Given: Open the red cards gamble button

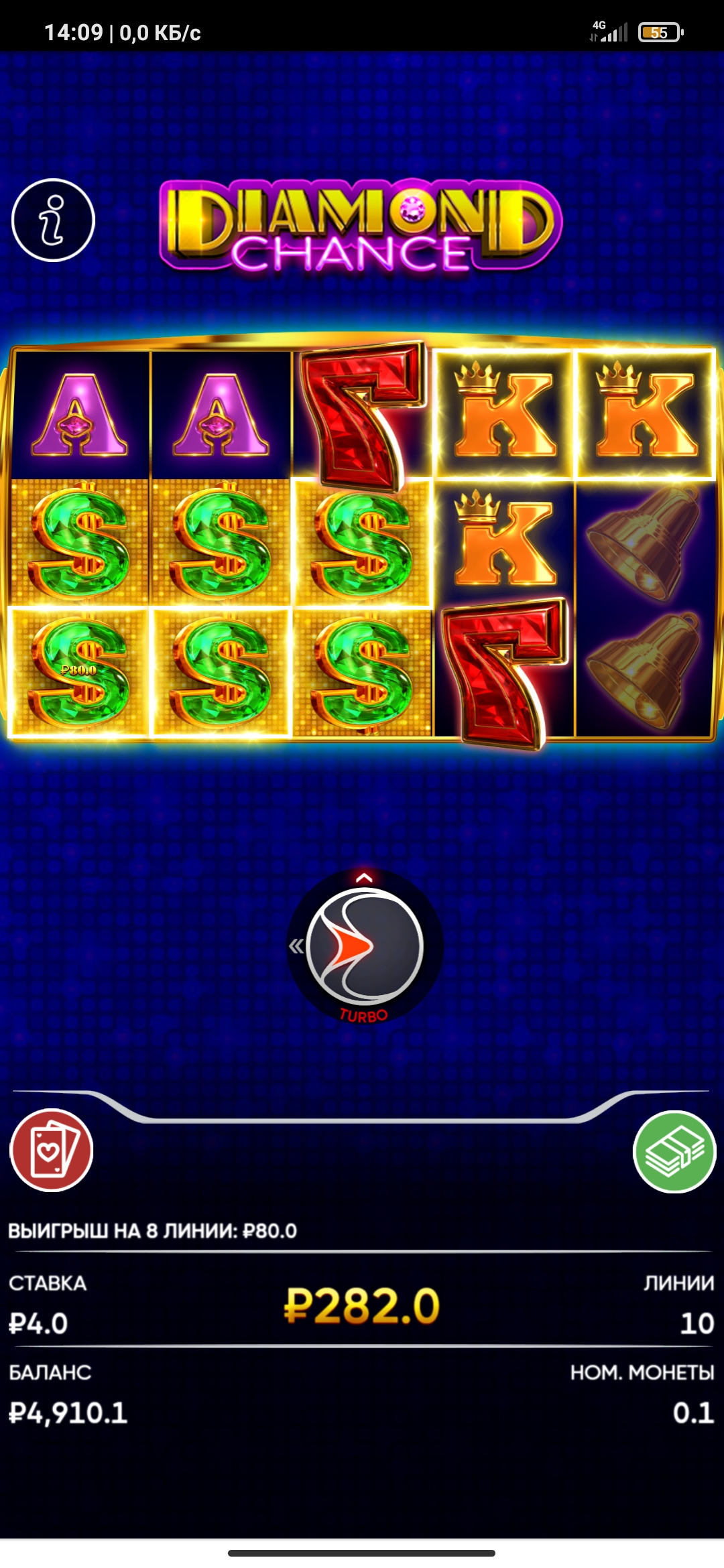Looking at the screenshot, I should coord(52,1151).
